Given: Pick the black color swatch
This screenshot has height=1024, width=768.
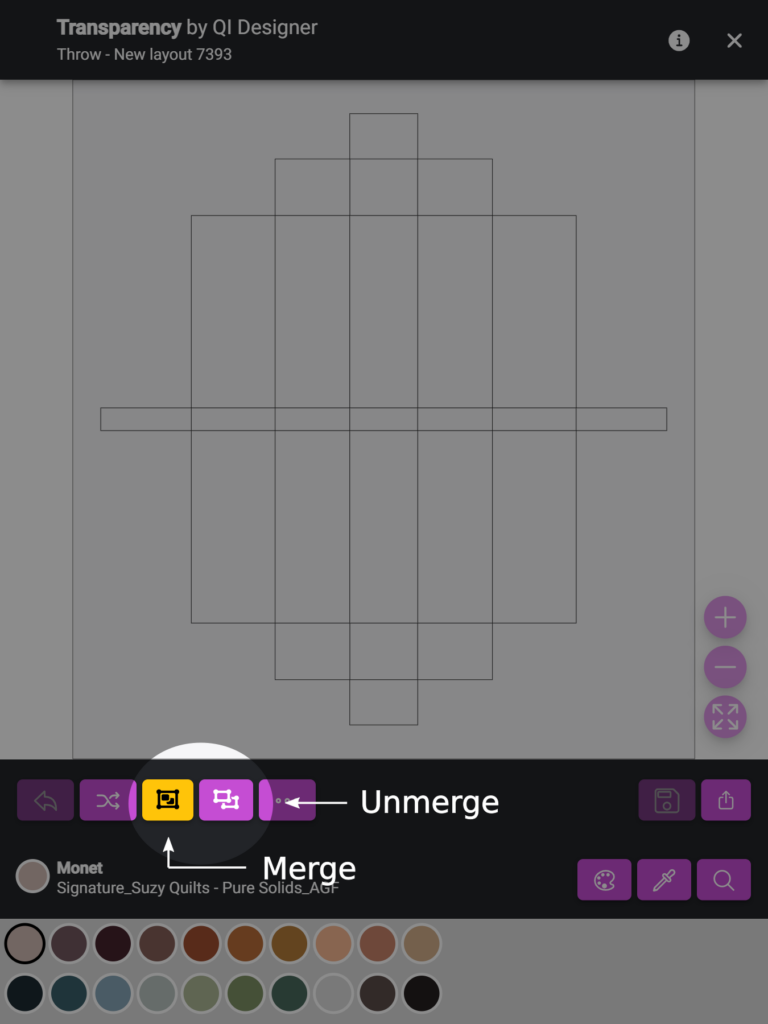Looking at the screenshot, I should (x=422, y=993).
